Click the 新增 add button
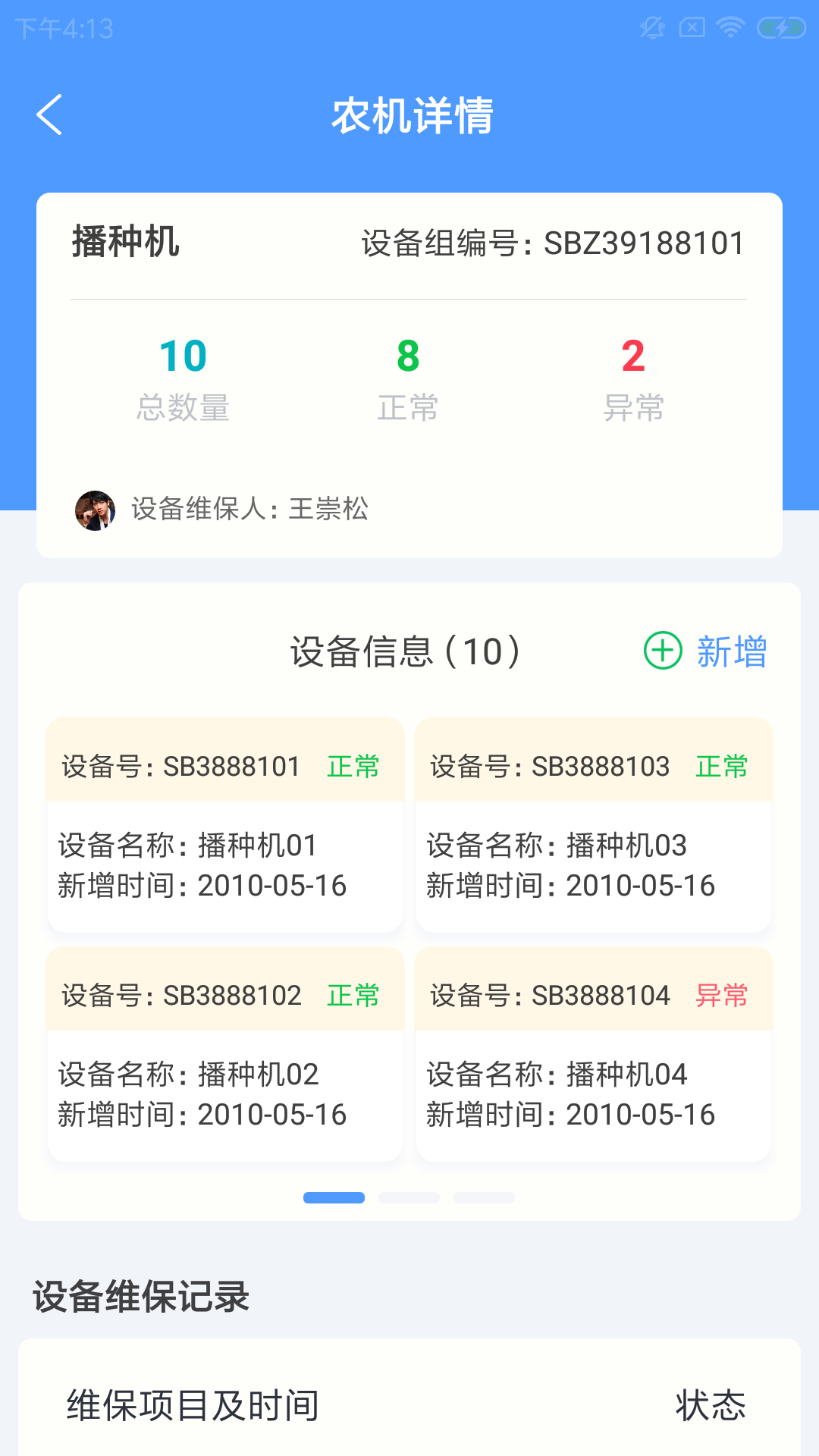 731,651
